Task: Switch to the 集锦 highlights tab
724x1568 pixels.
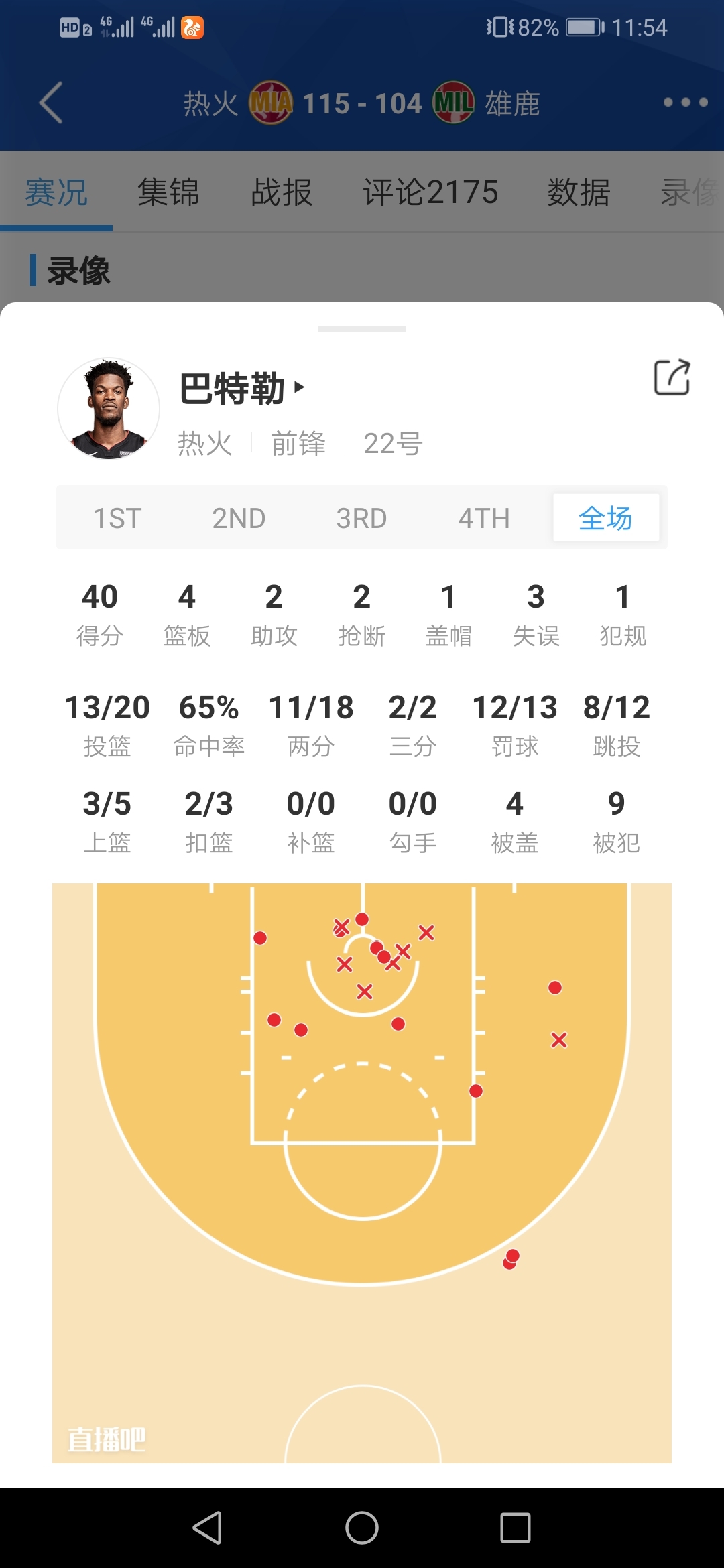Action: click(x=168, y=192)
